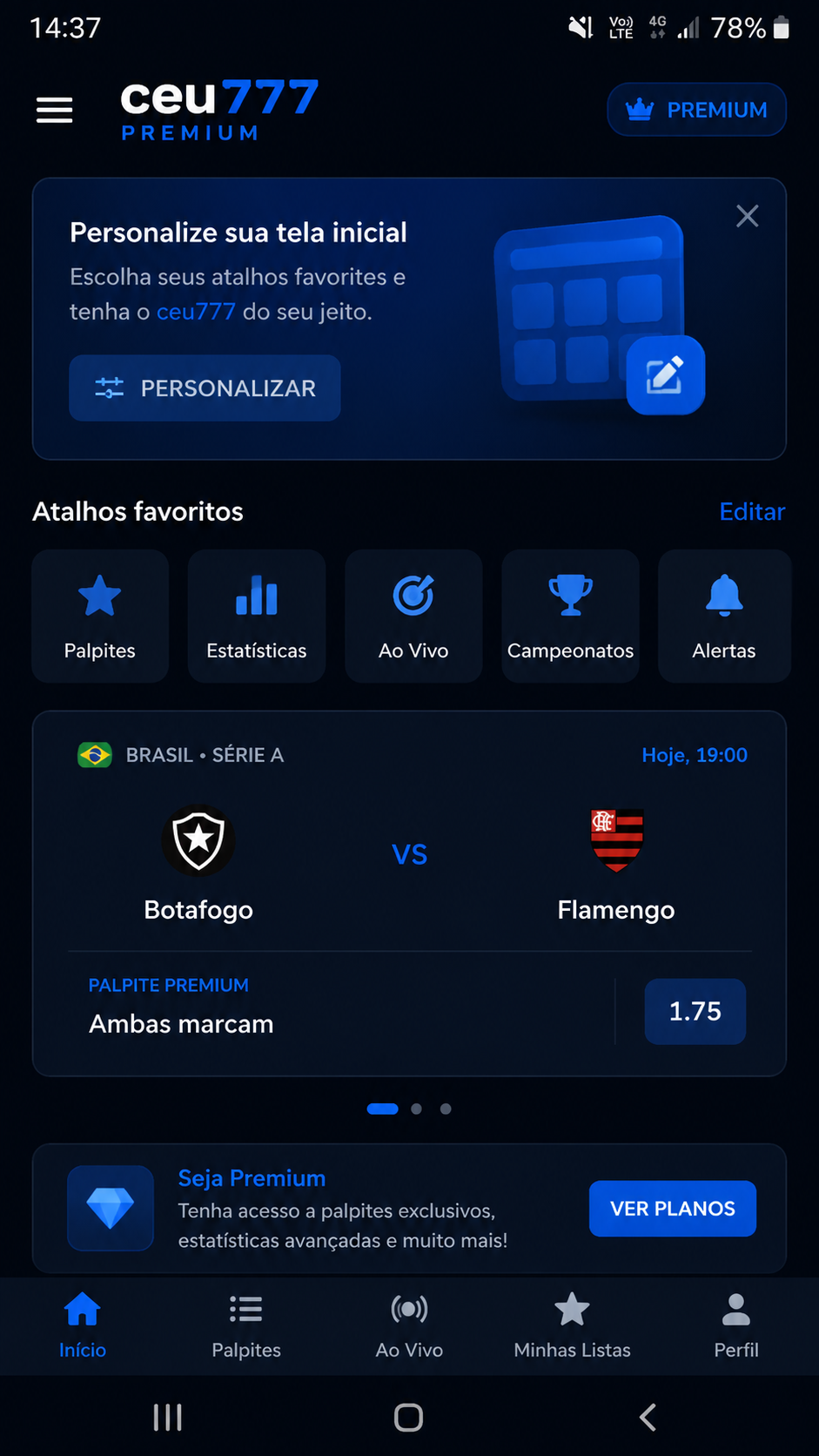This screenshot has width=819, height=1456.
Task: Tap Ver Planos button
Action: tap(673, 1209)
